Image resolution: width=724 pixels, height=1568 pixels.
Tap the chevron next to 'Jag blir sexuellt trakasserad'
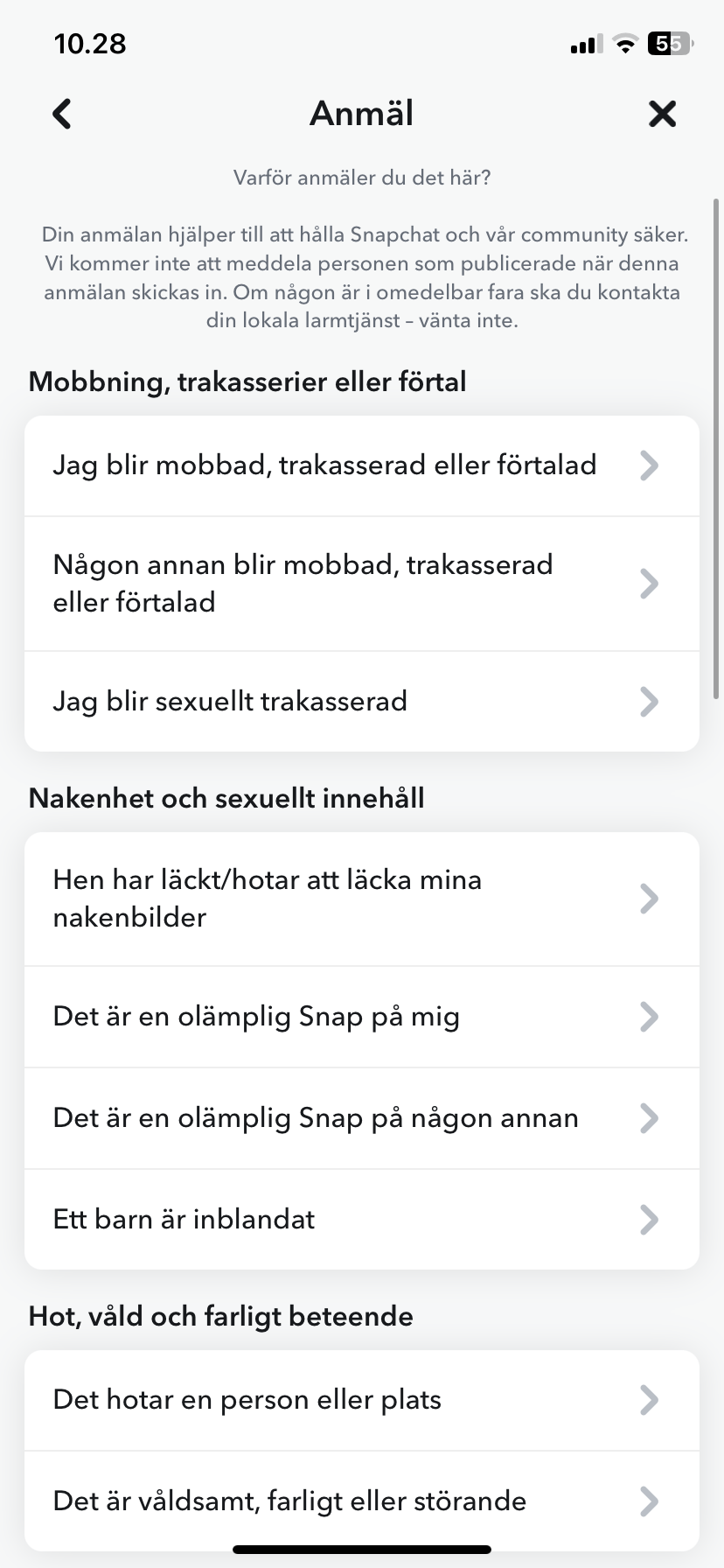649,701
